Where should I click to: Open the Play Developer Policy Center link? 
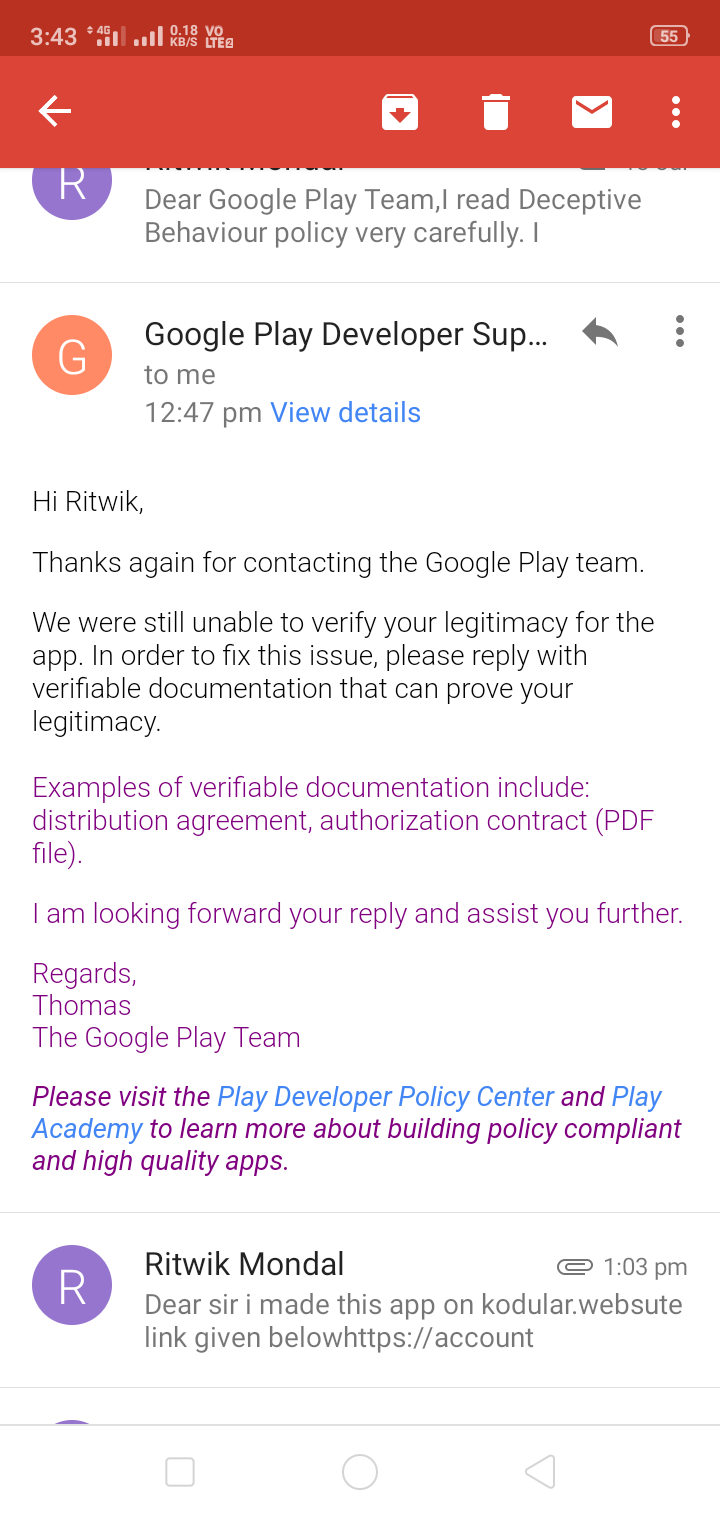[x=386, y=1096]
